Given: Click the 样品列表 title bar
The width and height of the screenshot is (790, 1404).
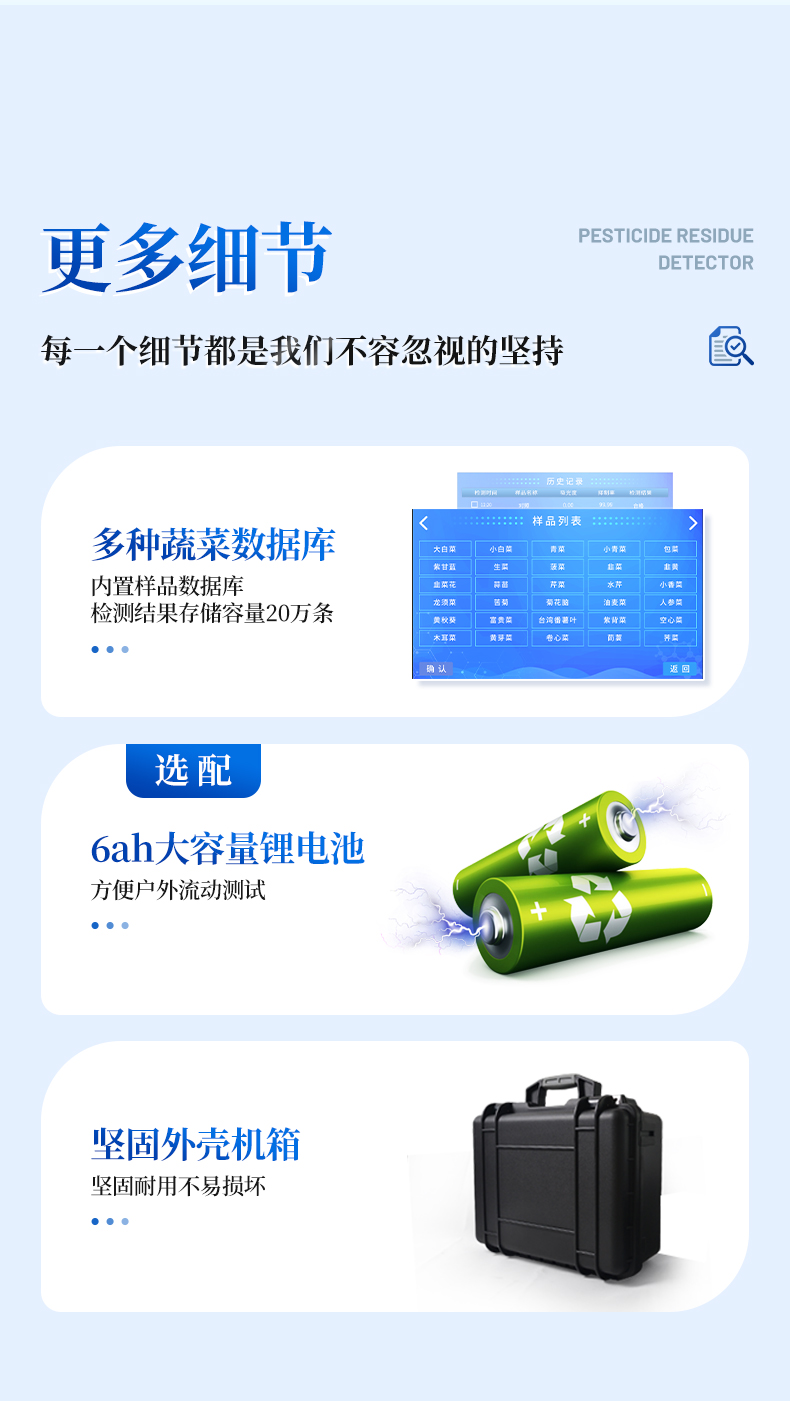Looking at the screenshot, I should (557, 522).
